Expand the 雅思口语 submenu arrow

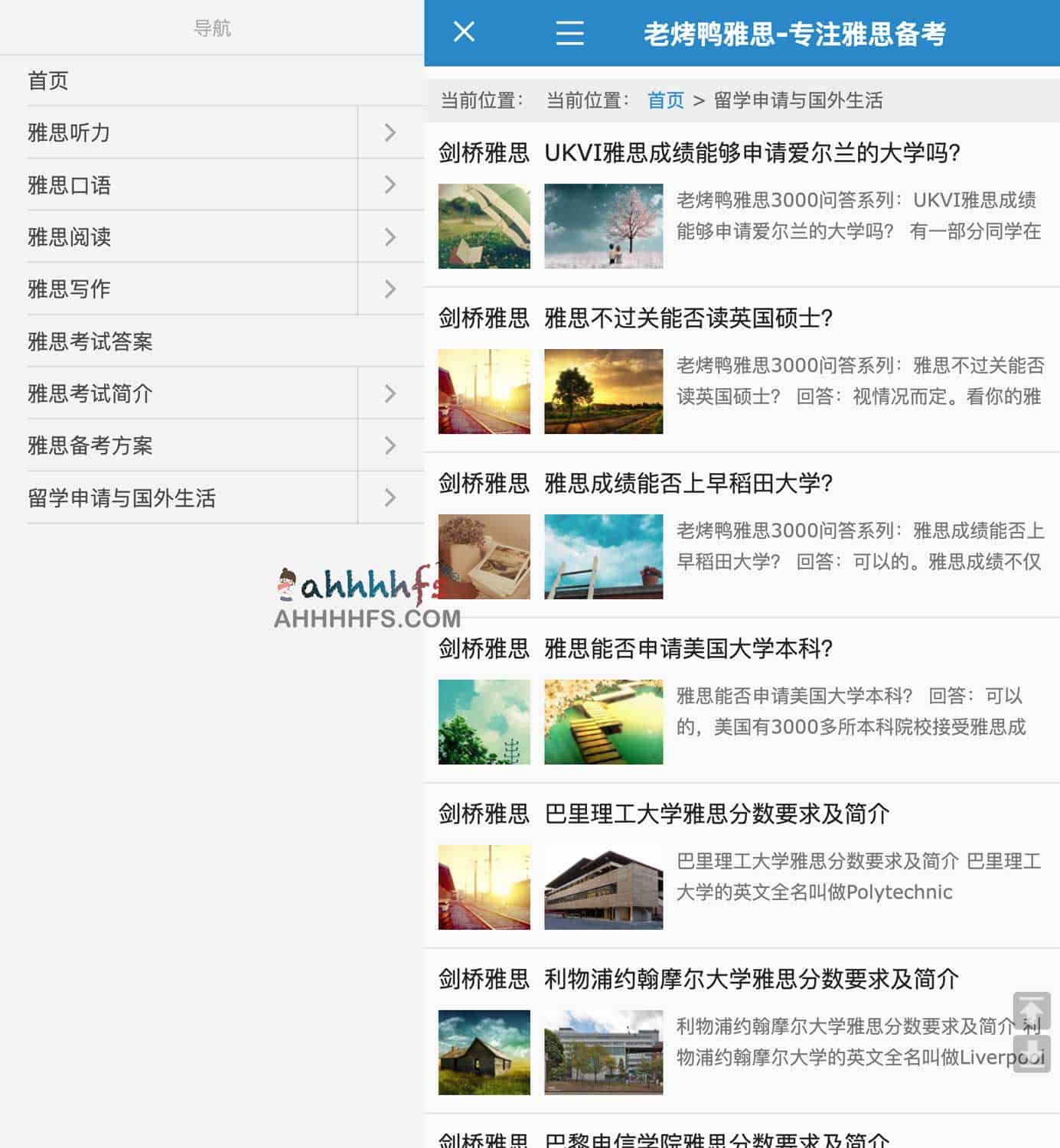[390, 184]
